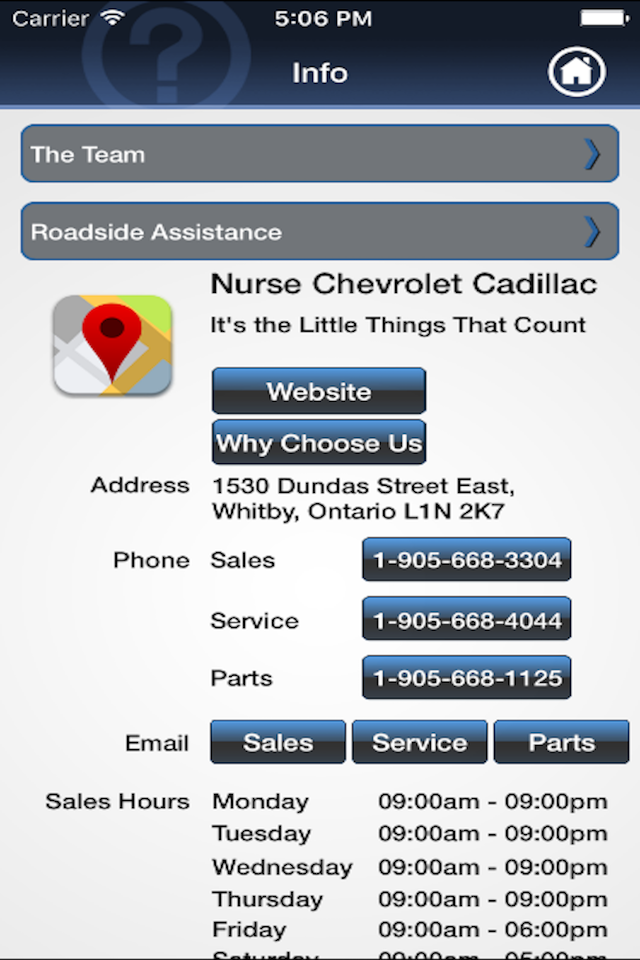This screenshot has height=960, width=640.
Task: Email the Service department
Action: click(420, 742)
